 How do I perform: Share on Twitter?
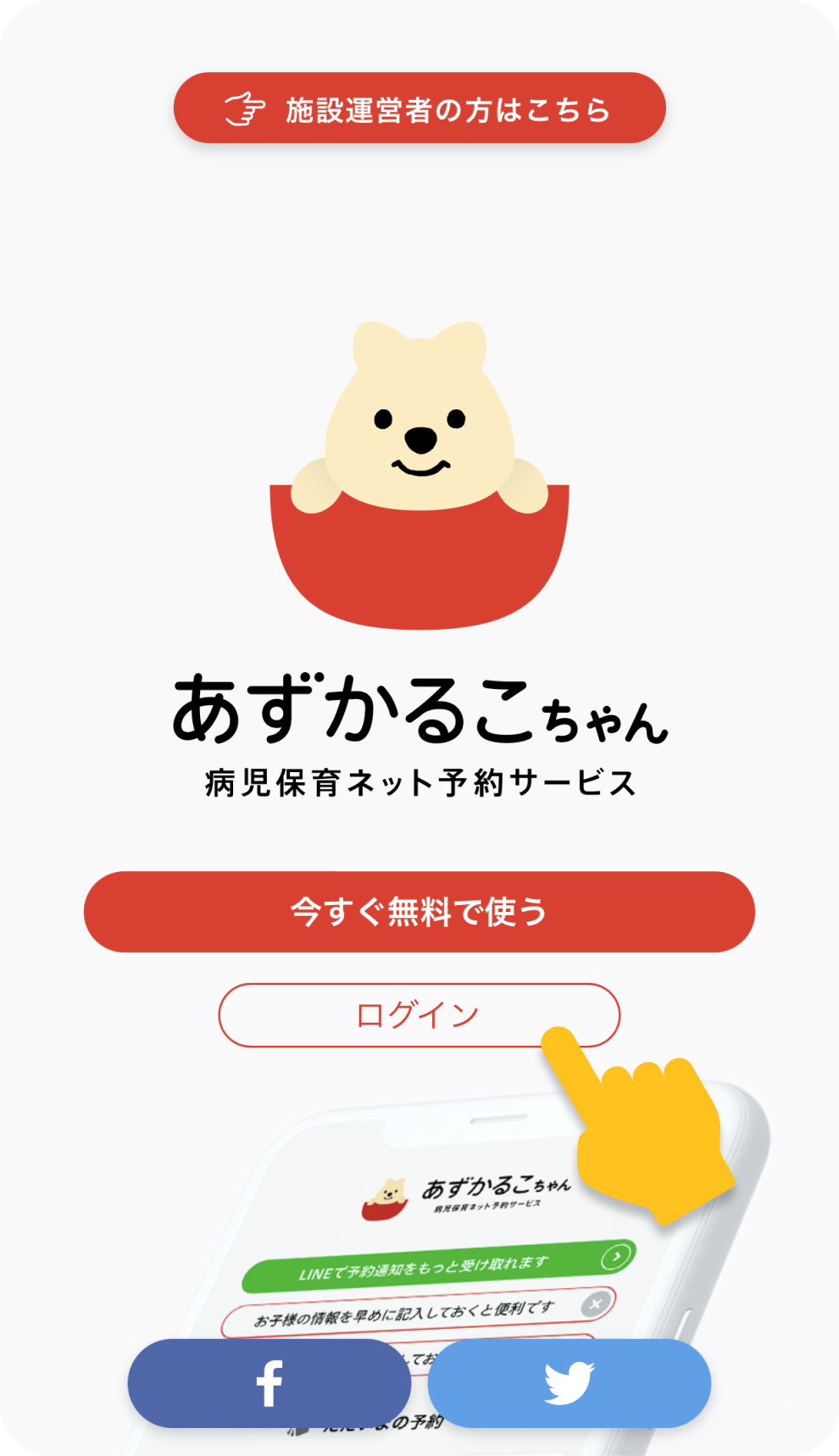pos(569,1383)
